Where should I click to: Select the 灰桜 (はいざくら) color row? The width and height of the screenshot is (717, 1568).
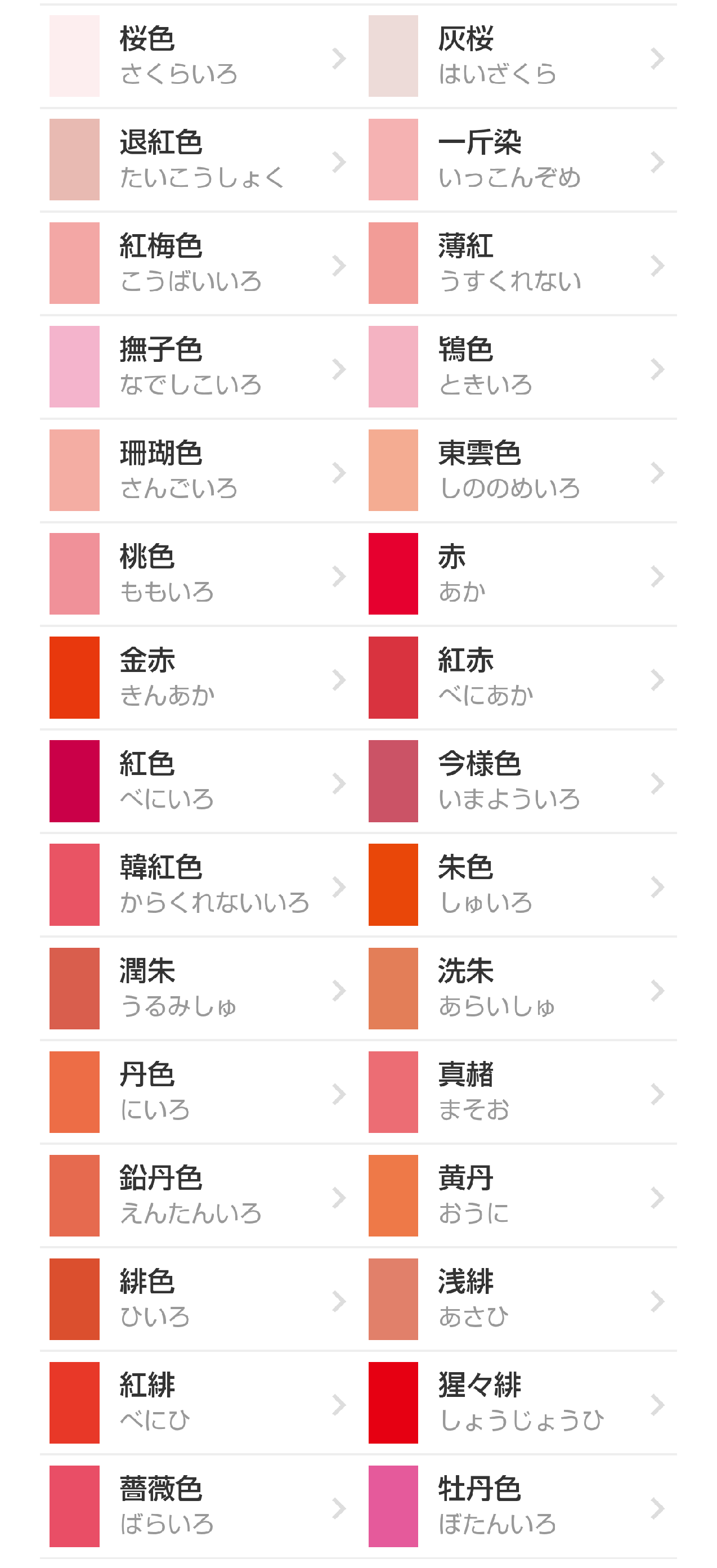[518, 57]
